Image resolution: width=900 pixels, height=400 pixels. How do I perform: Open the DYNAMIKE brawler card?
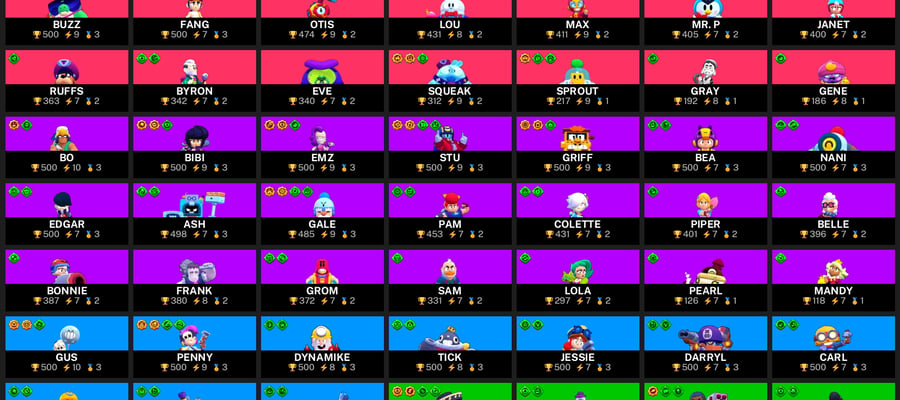tap(323, 347)
